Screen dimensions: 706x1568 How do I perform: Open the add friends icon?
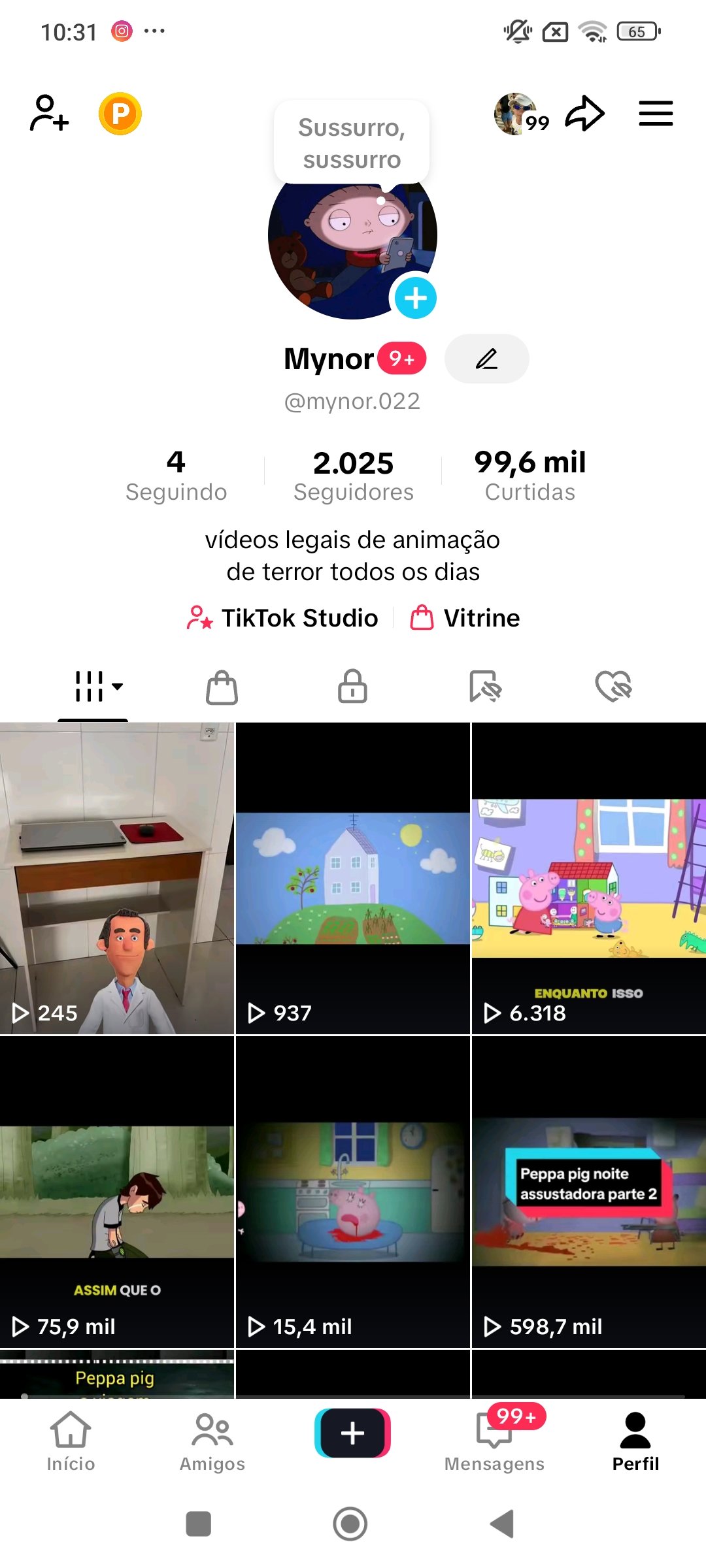[49, 114]
